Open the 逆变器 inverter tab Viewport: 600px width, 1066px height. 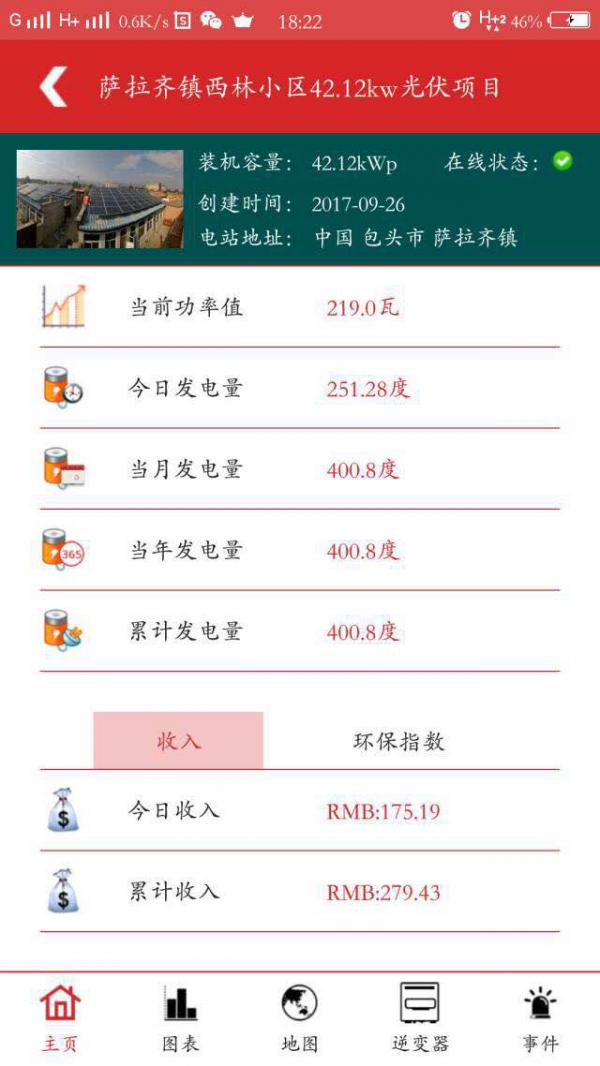(420, 1017)
